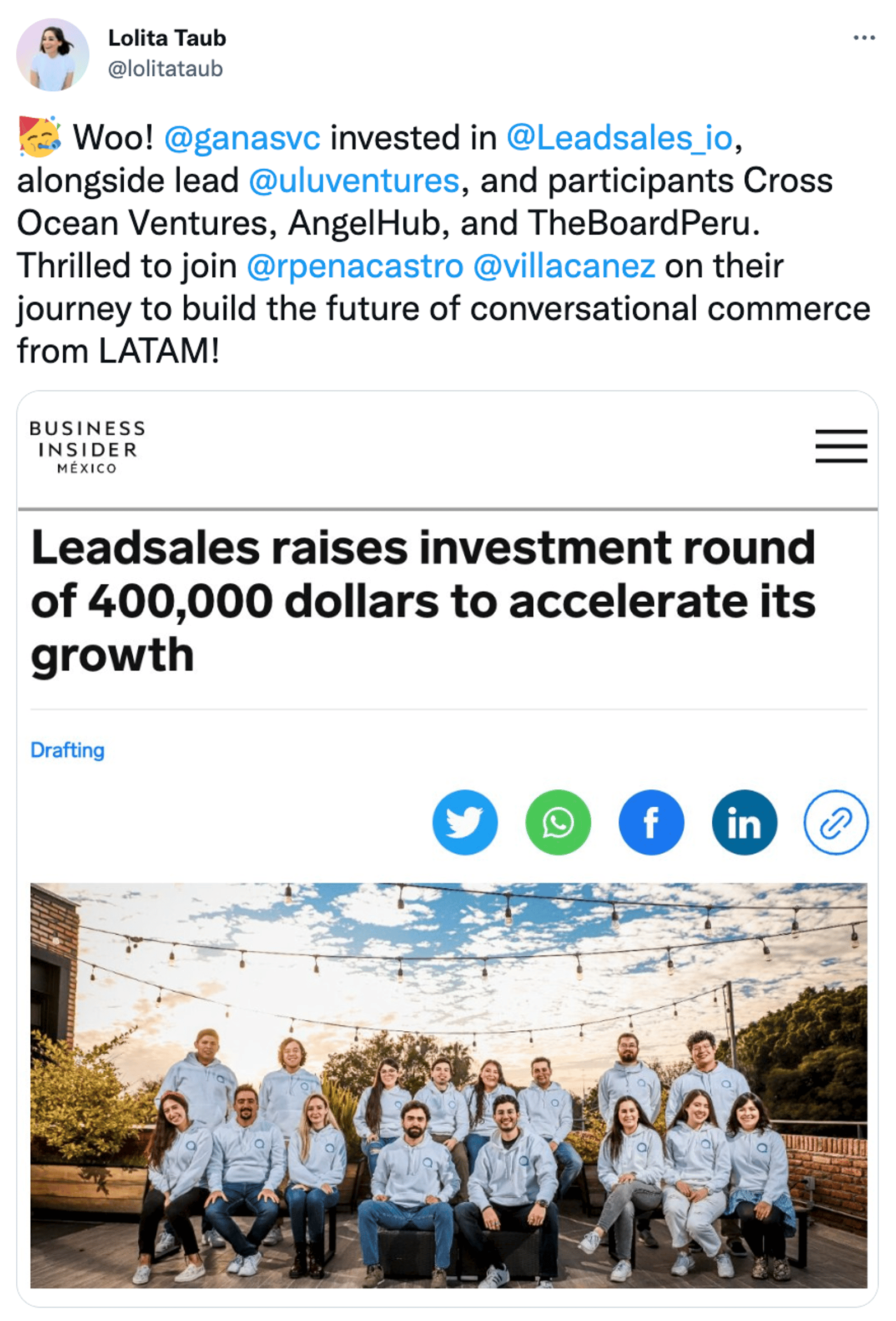Open the @Leadsales_io mention
896x1321 pixels.
[x=619, y=138]
